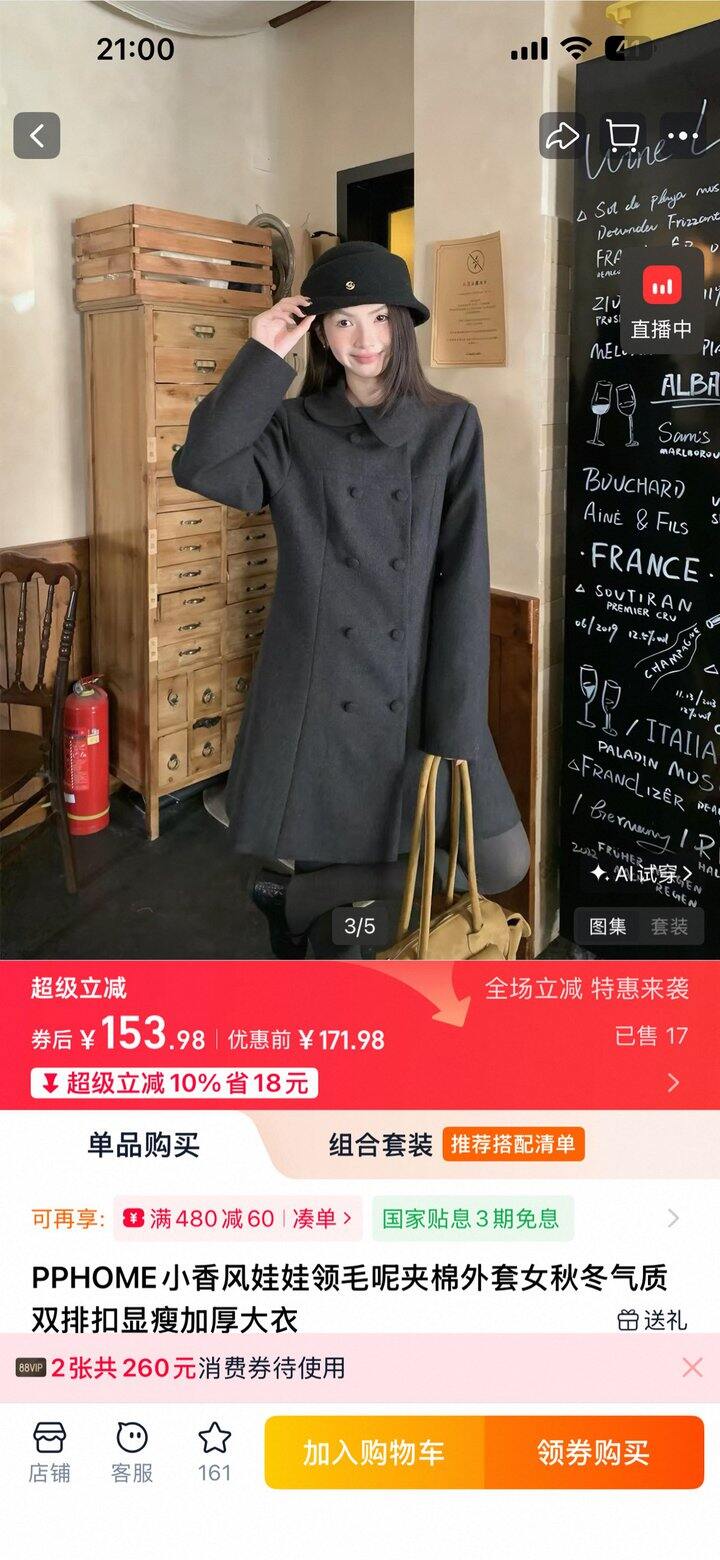Switch to the 单品购买 tab

(x=141, y=1148)
